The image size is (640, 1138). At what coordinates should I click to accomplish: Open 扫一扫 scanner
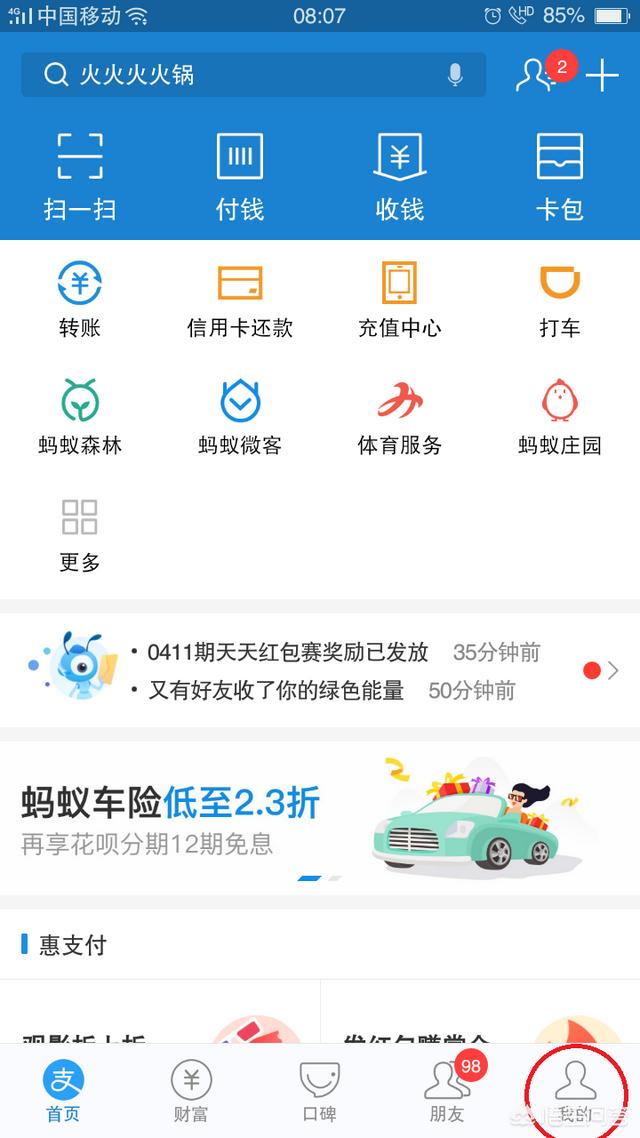click(80, 175)
